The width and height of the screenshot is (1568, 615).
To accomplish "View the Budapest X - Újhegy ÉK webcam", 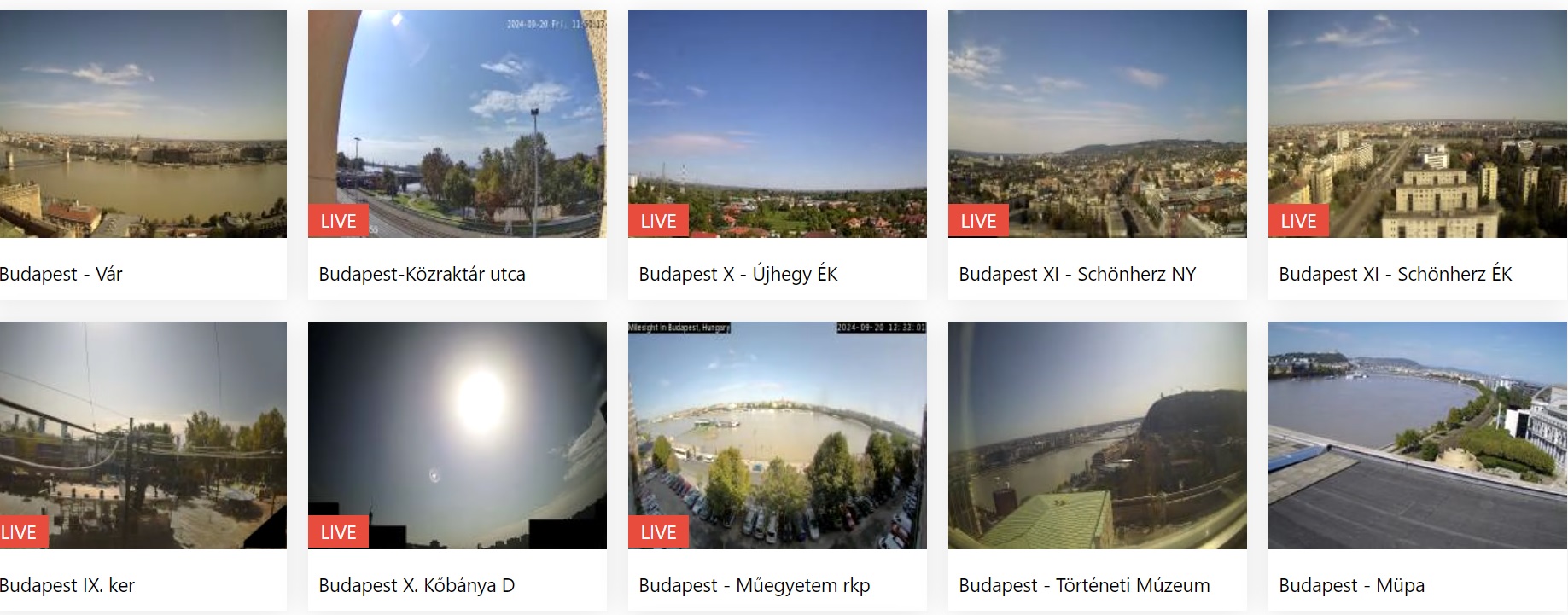I will (x=777, y=125).
